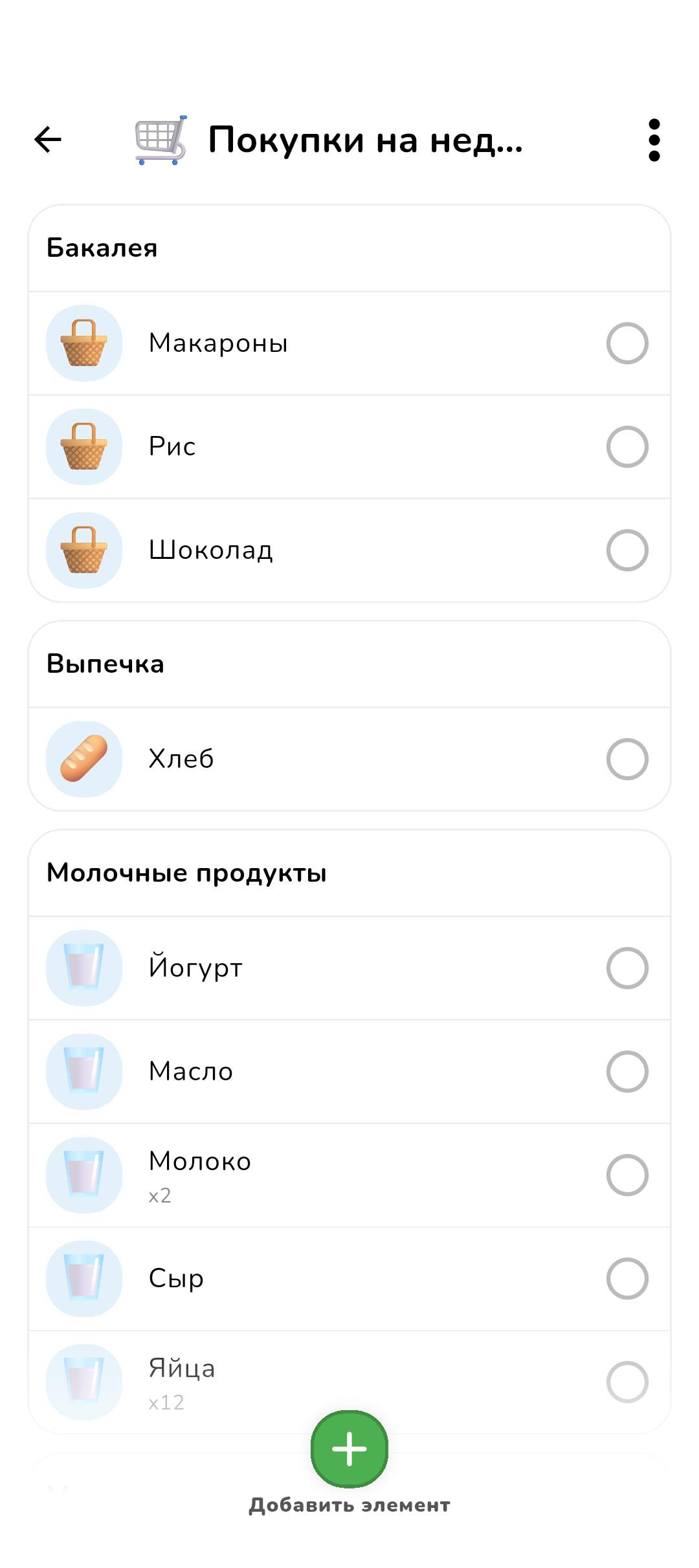
Task: Click the basket icon next to Макароны
Action: pos(83,343)
